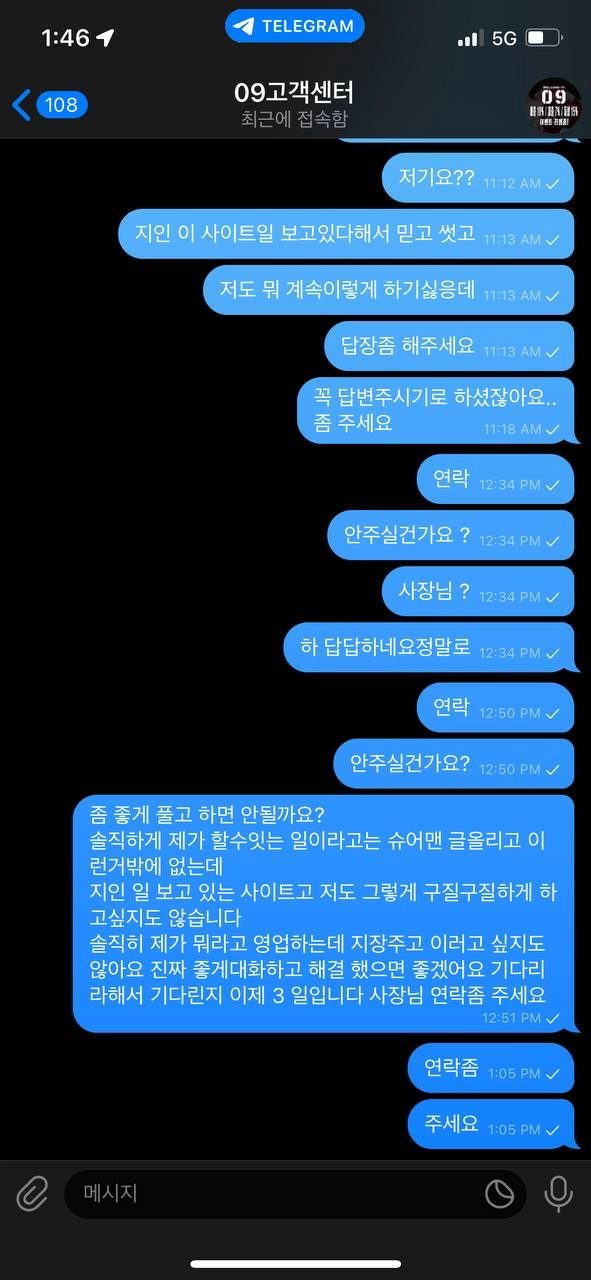591x1280 pixels.
Task: Tap the voice message microphone
Action: (x=557, y=1193)
